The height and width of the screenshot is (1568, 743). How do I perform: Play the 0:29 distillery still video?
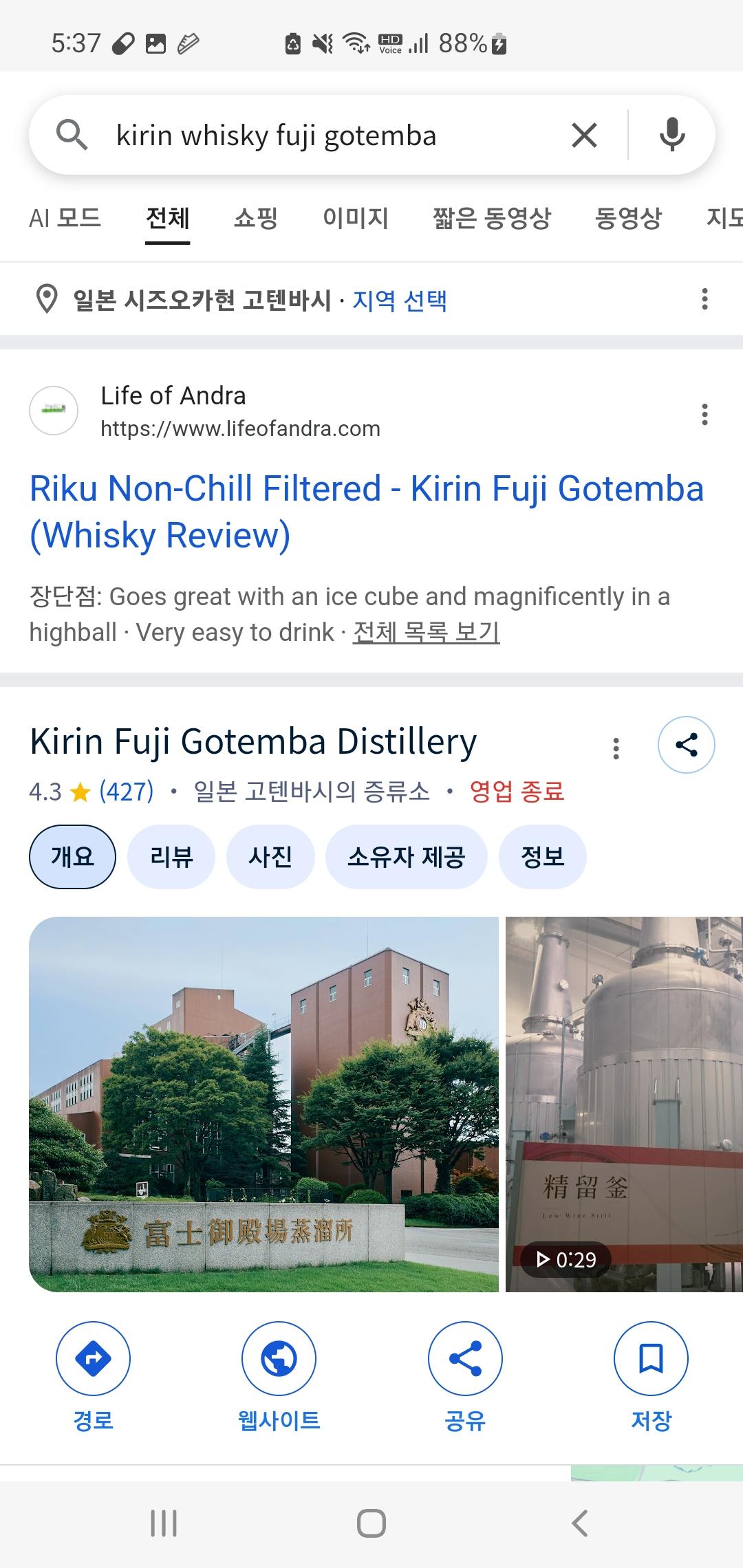pos(623,1104)
